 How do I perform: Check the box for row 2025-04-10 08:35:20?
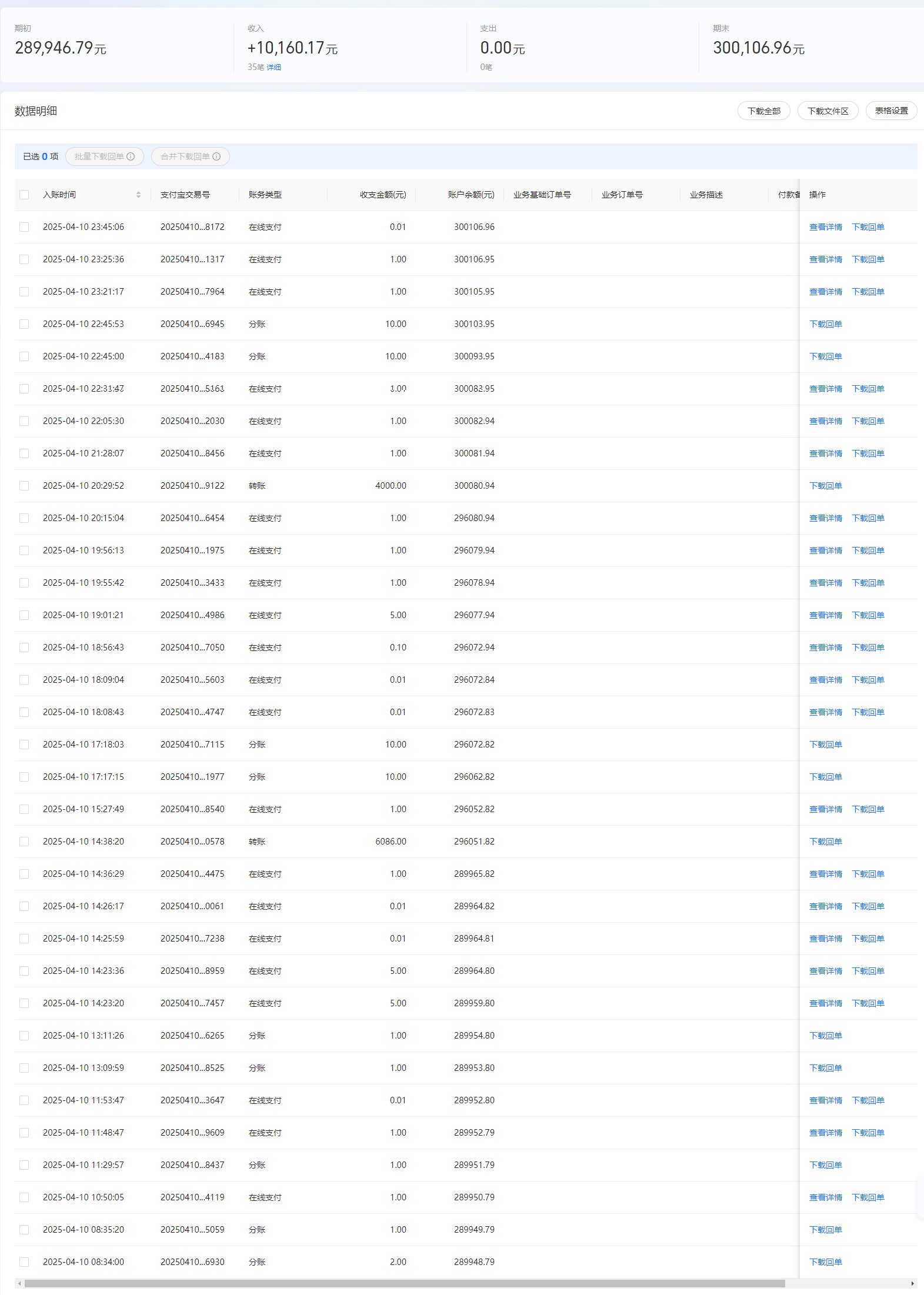click(24, 1230)
